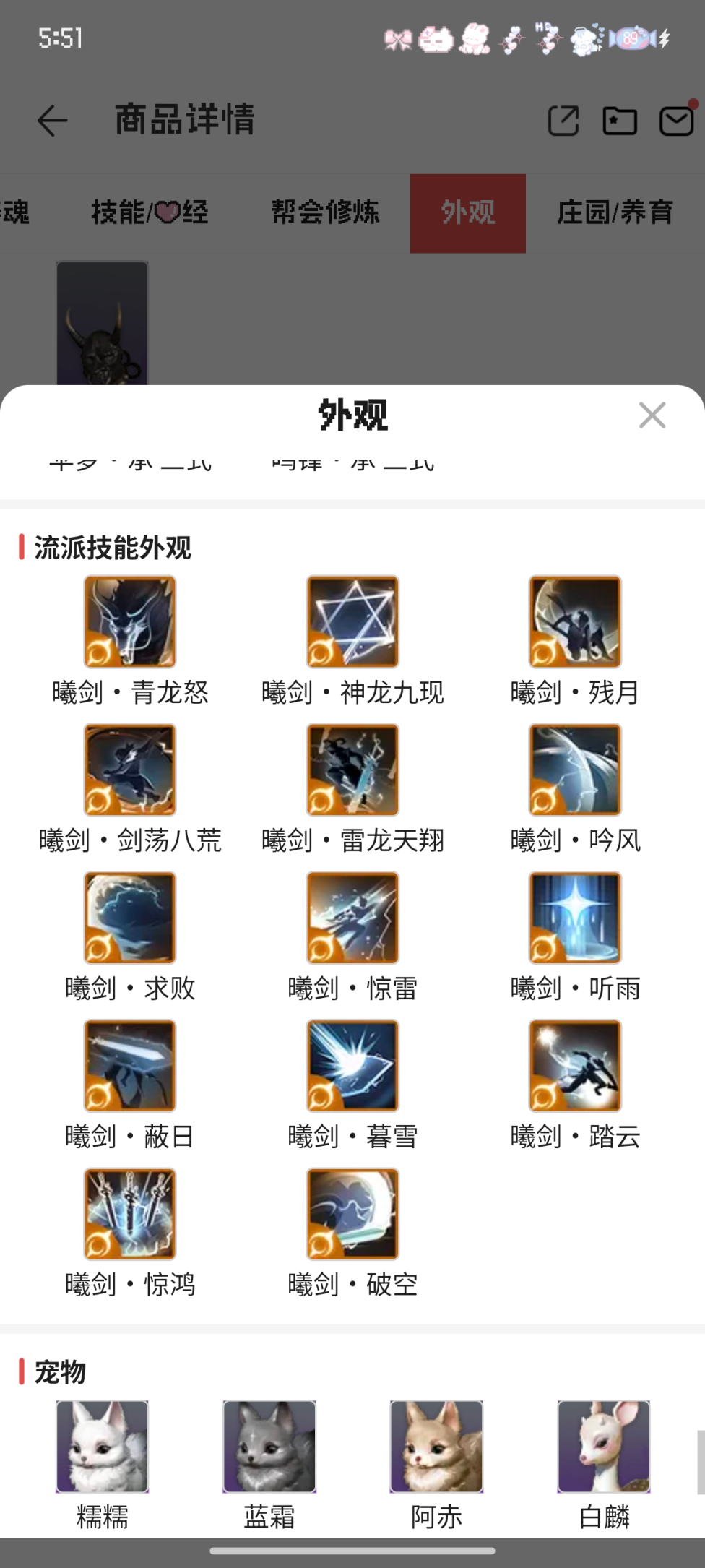This screenshot has width=705, height=1568.
Task: Go back from 商品详情 page
Action: (x=53, y=120)
